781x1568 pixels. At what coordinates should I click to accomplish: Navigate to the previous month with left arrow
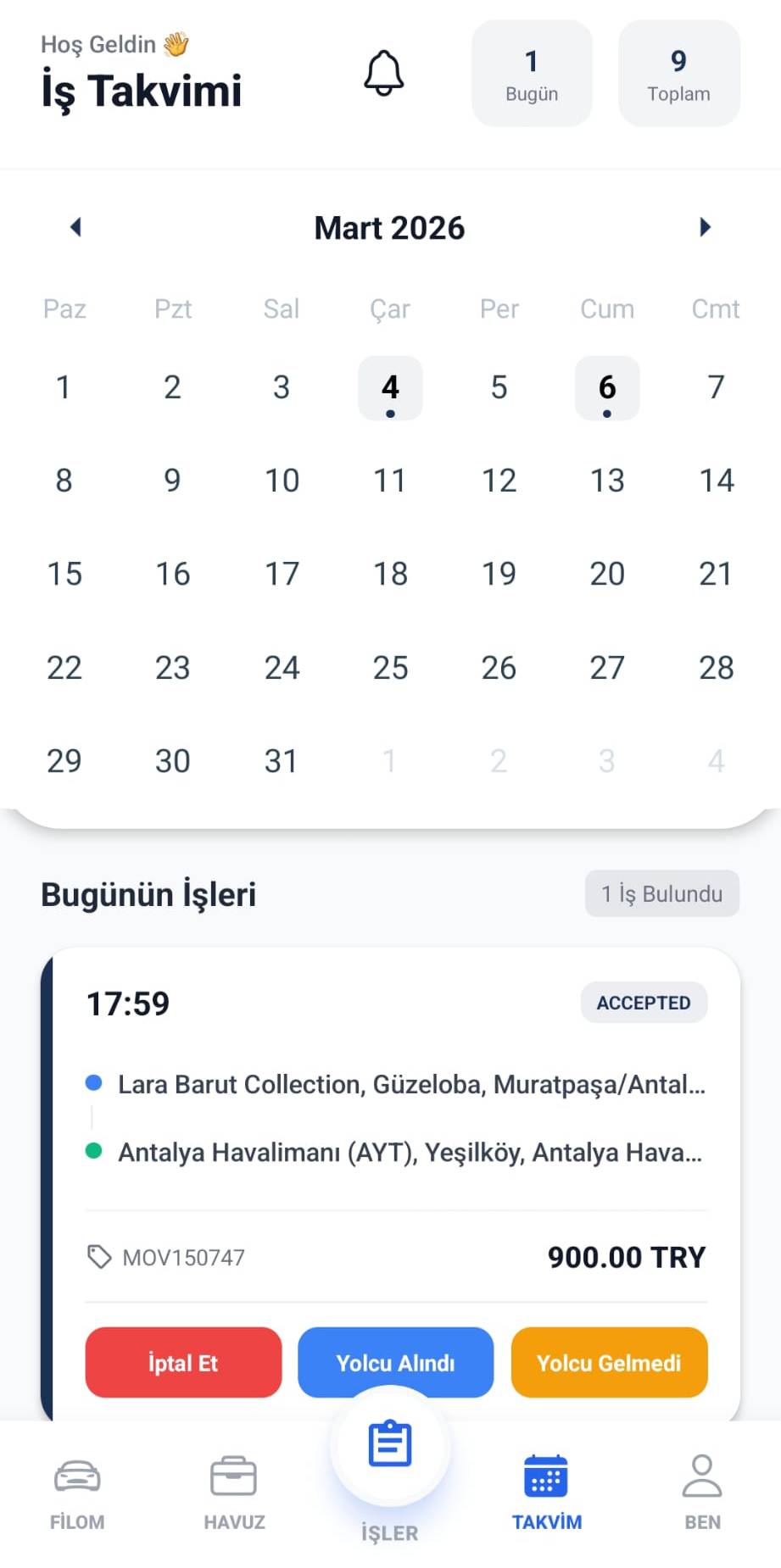point(75,227)
